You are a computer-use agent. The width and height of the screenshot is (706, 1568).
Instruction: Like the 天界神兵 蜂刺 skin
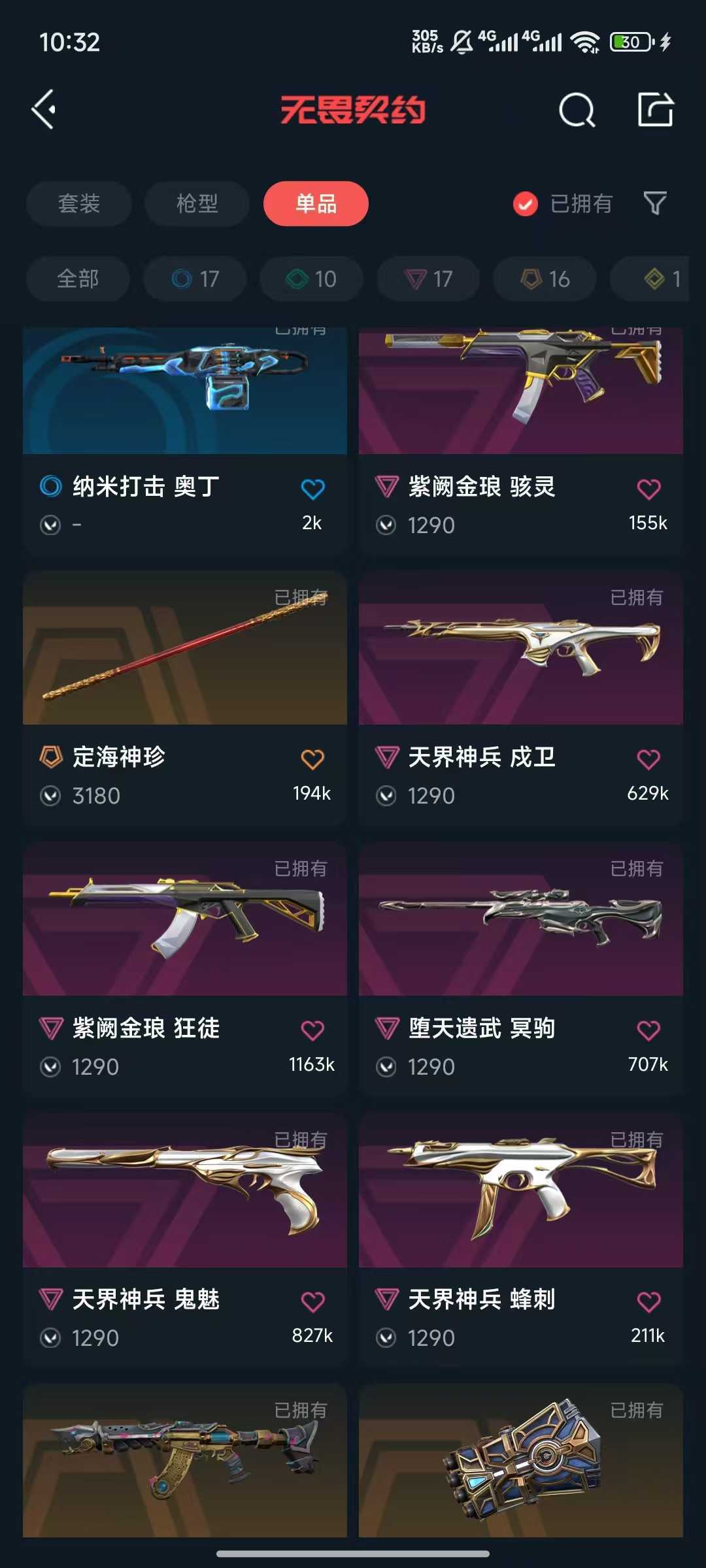point(648,1301)
